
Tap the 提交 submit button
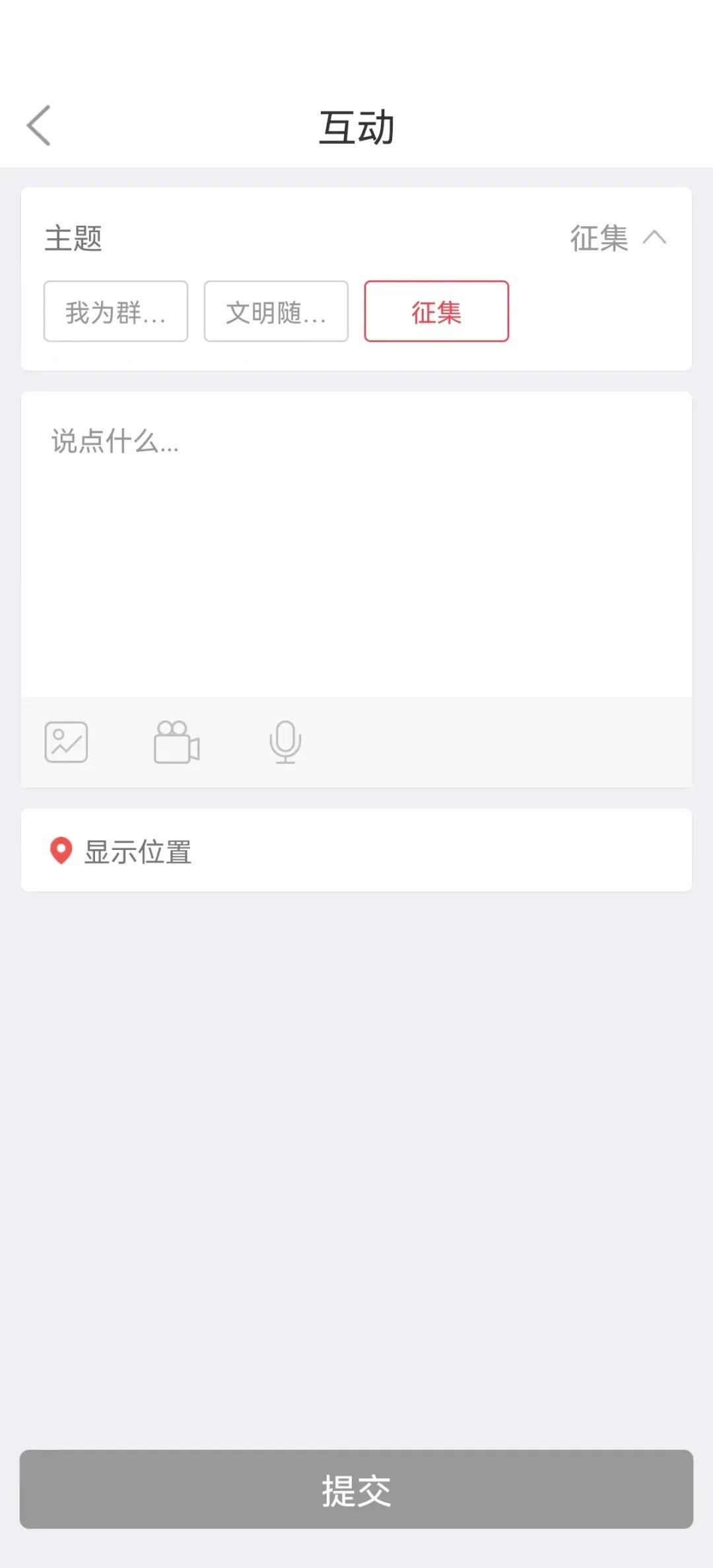[x=356, y=1489]
